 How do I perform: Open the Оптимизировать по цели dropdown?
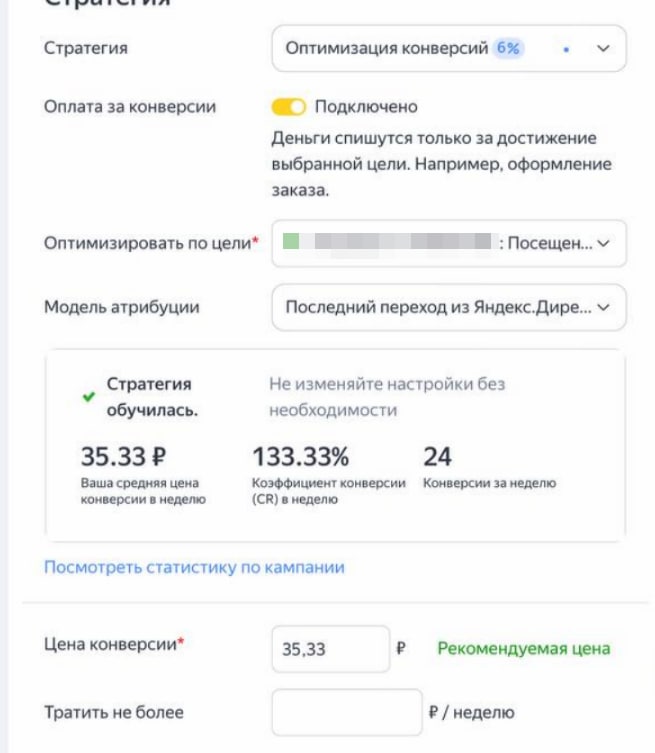449,243
